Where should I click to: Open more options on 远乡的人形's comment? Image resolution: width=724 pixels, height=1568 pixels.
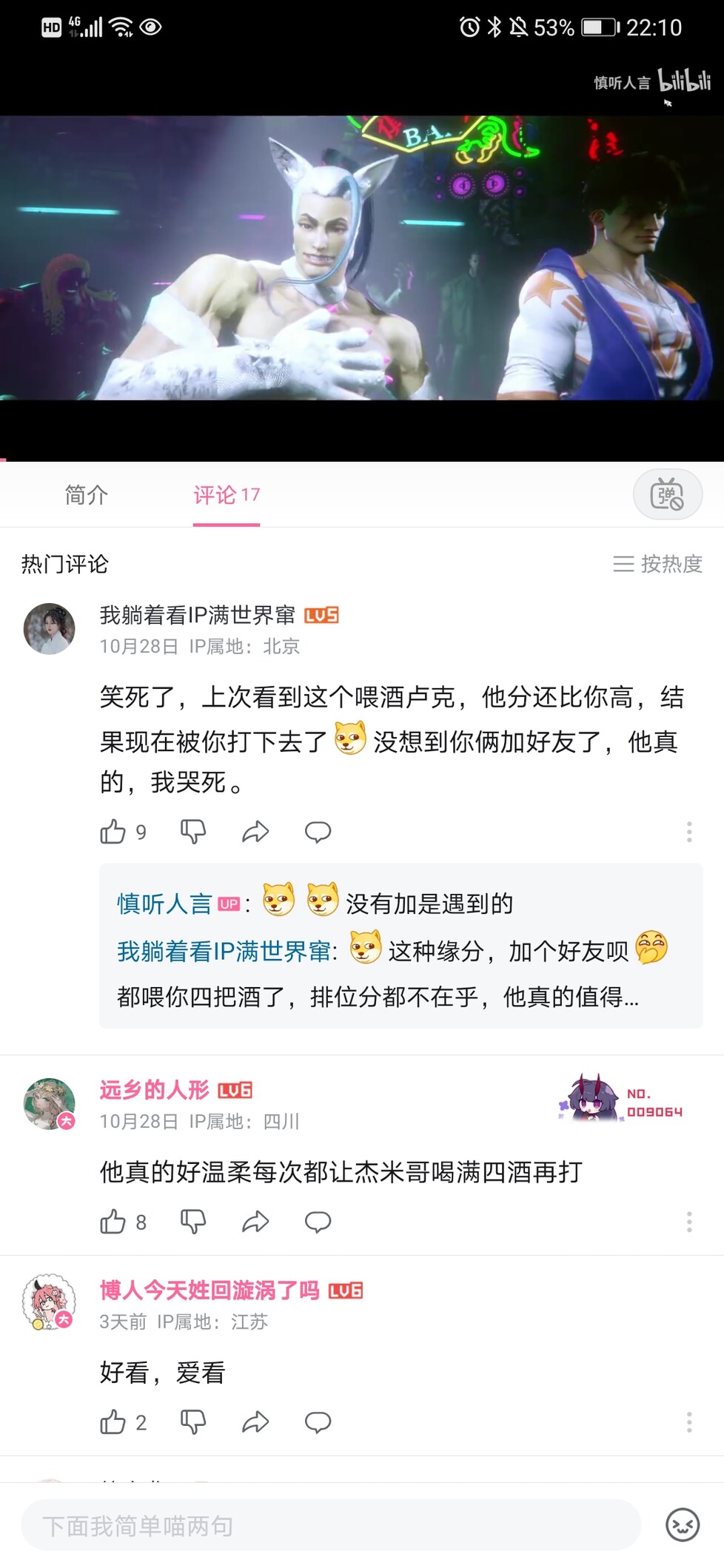pos(688,1222)
